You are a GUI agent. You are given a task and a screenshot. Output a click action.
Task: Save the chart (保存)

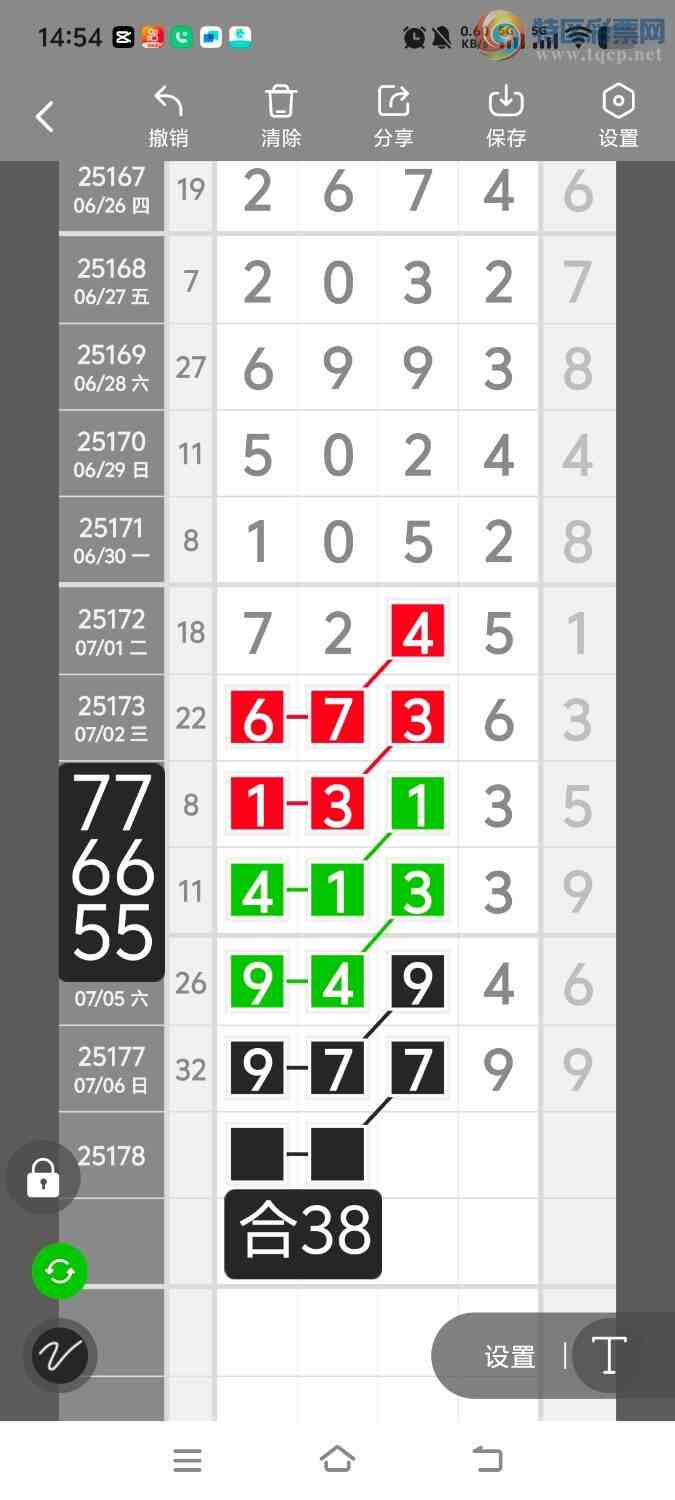pyautogui.click(x=506, y=117)
